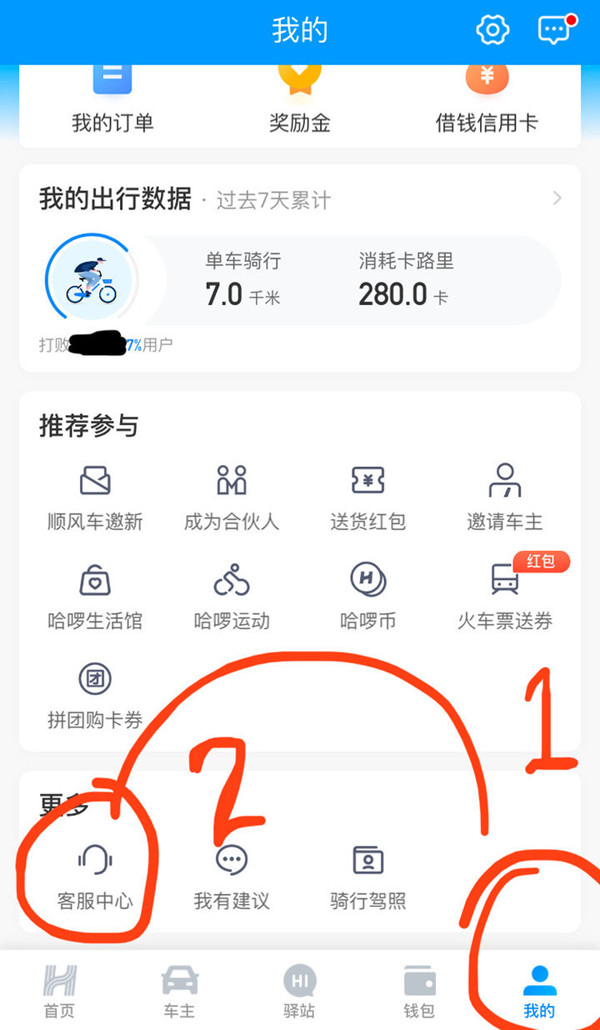Select 成为合伙人
Viewport: 600px width, 1030px height.
(231, 495)
